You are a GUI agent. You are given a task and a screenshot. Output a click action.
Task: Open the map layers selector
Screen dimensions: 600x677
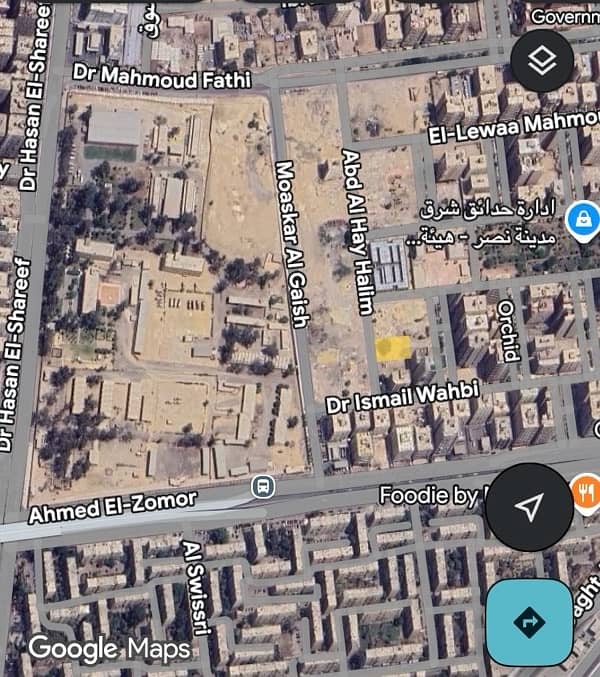point(542,62)
